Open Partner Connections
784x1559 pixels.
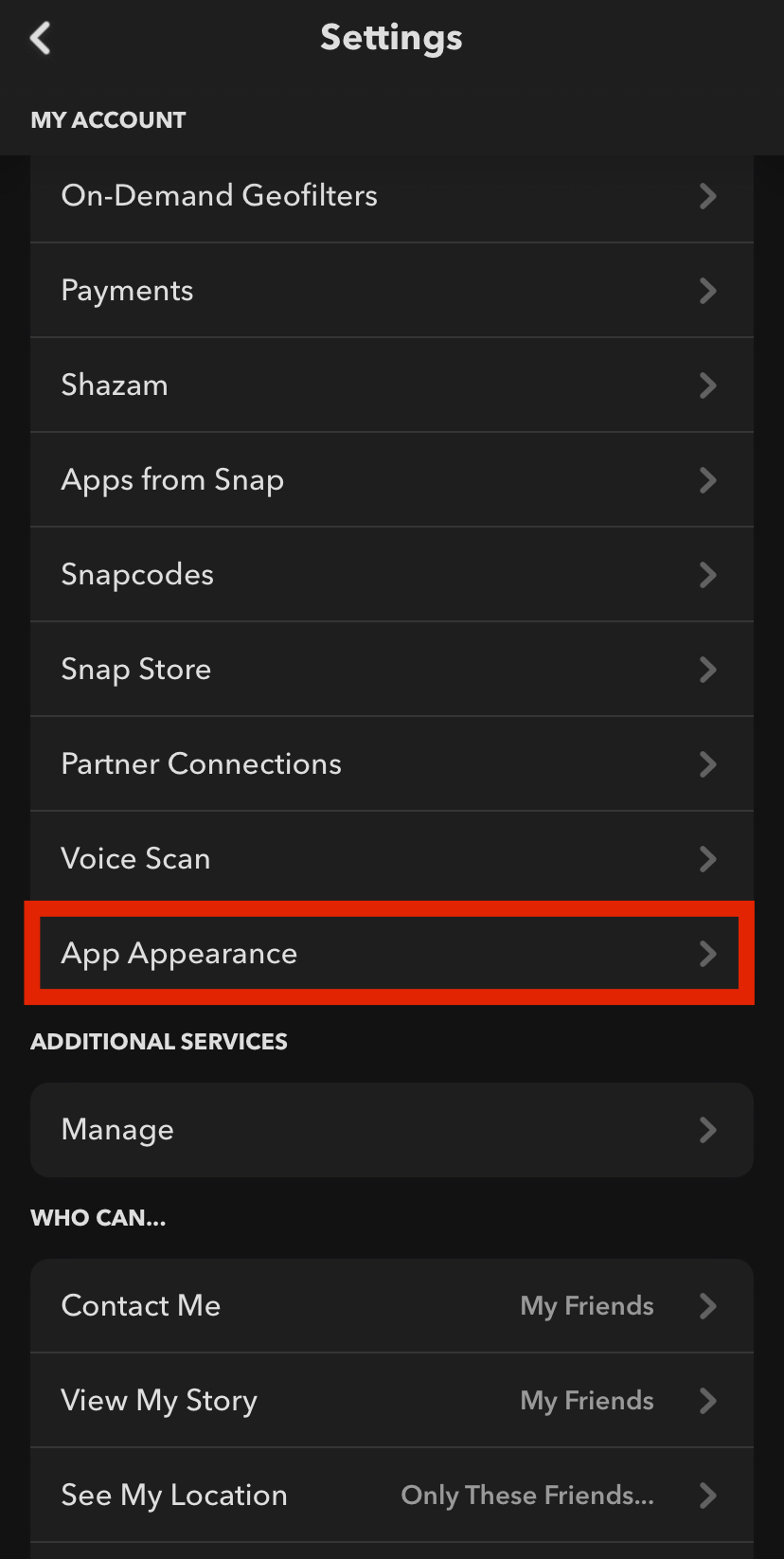(x=391, y=764)
